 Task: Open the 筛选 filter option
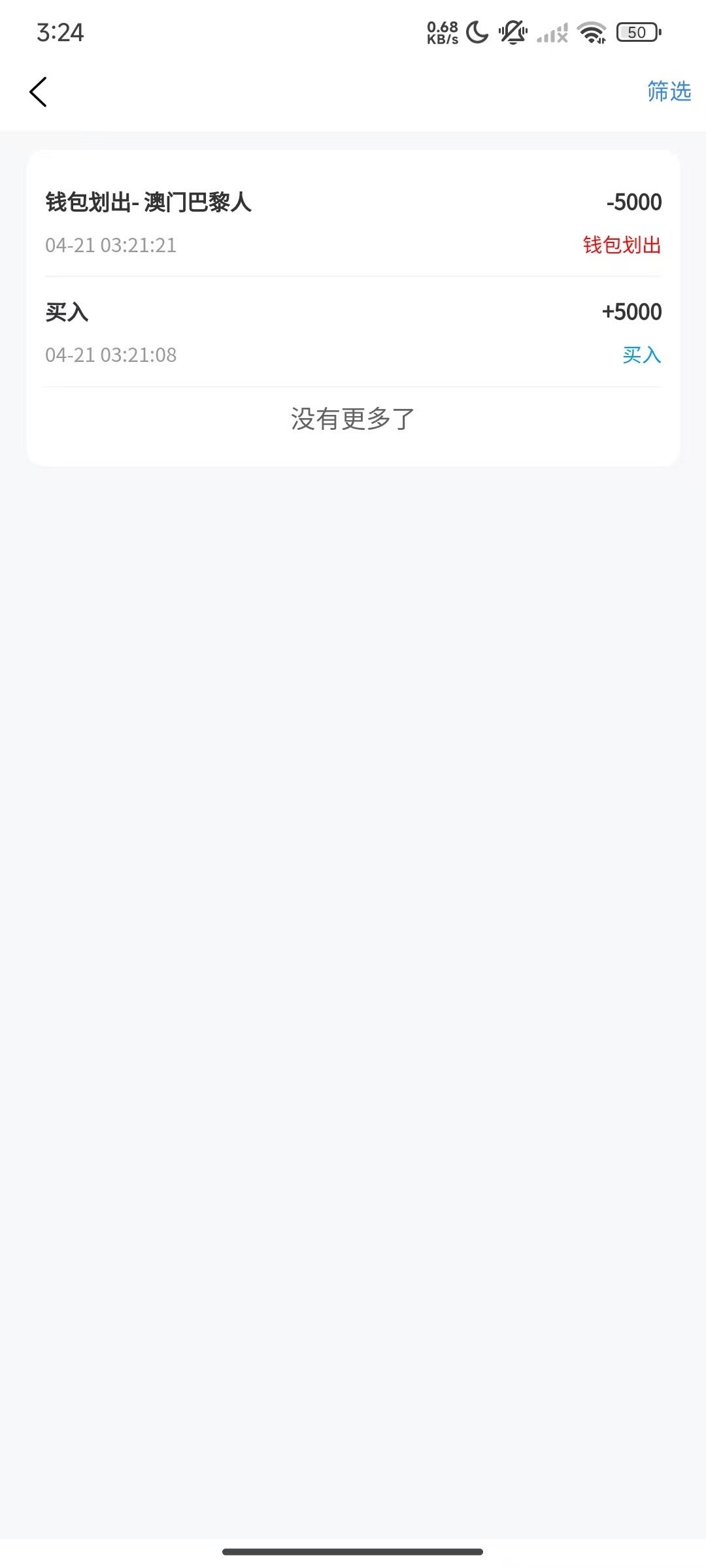click(x=669, y=91)
